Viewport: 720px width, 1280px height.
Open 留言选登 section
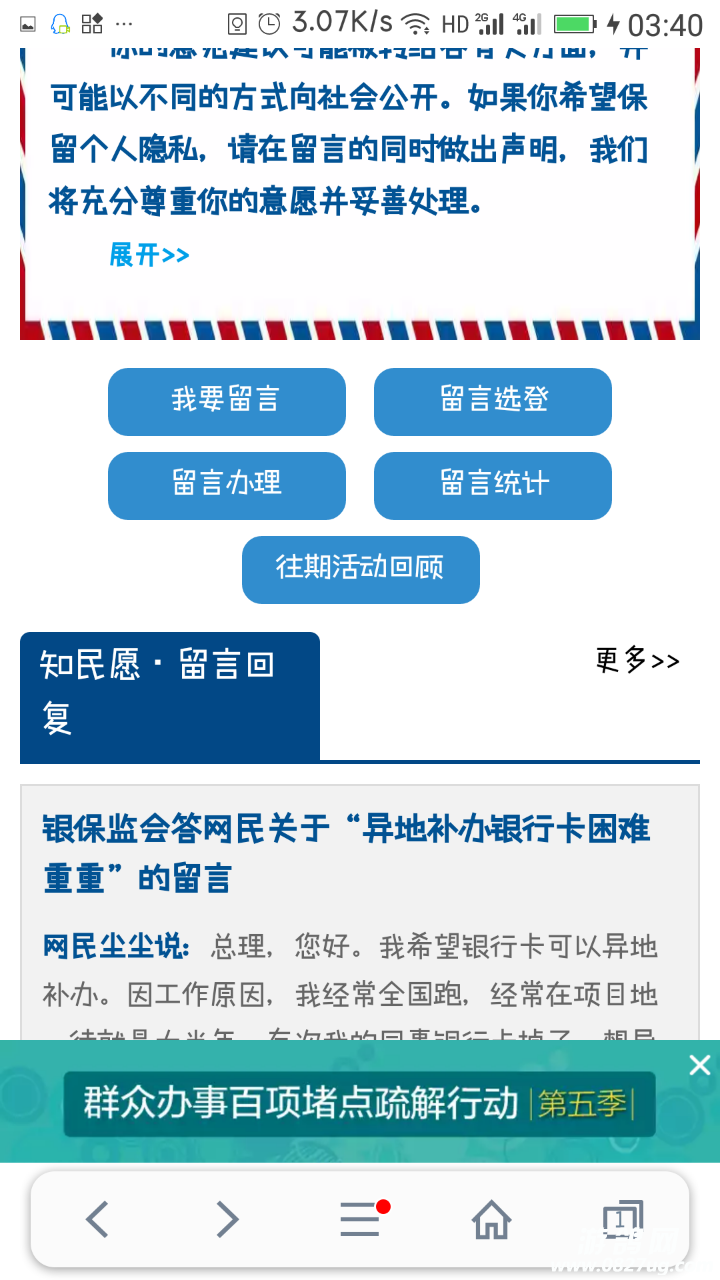(492, 401)
